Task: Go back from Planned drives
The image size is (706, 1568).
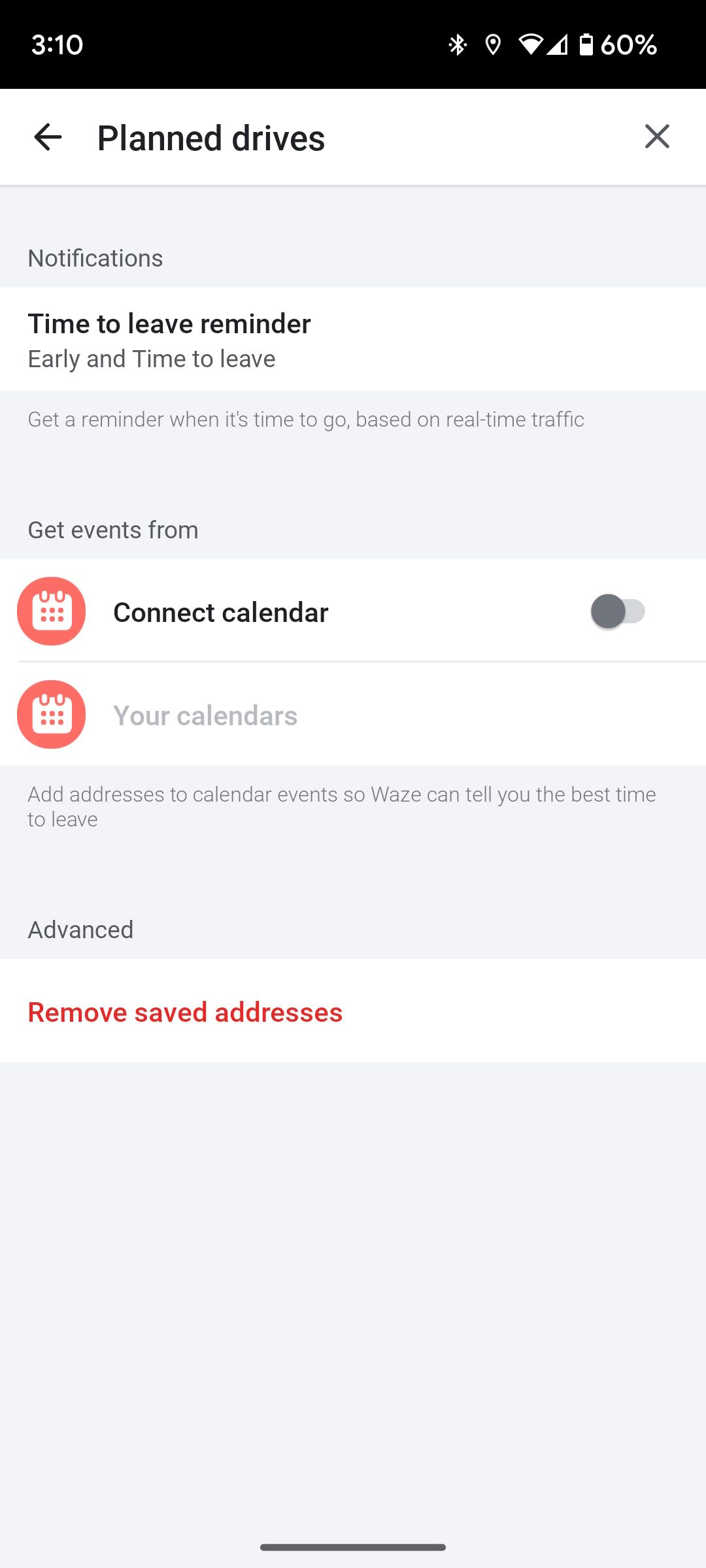Action: click(x=48, y=137)
